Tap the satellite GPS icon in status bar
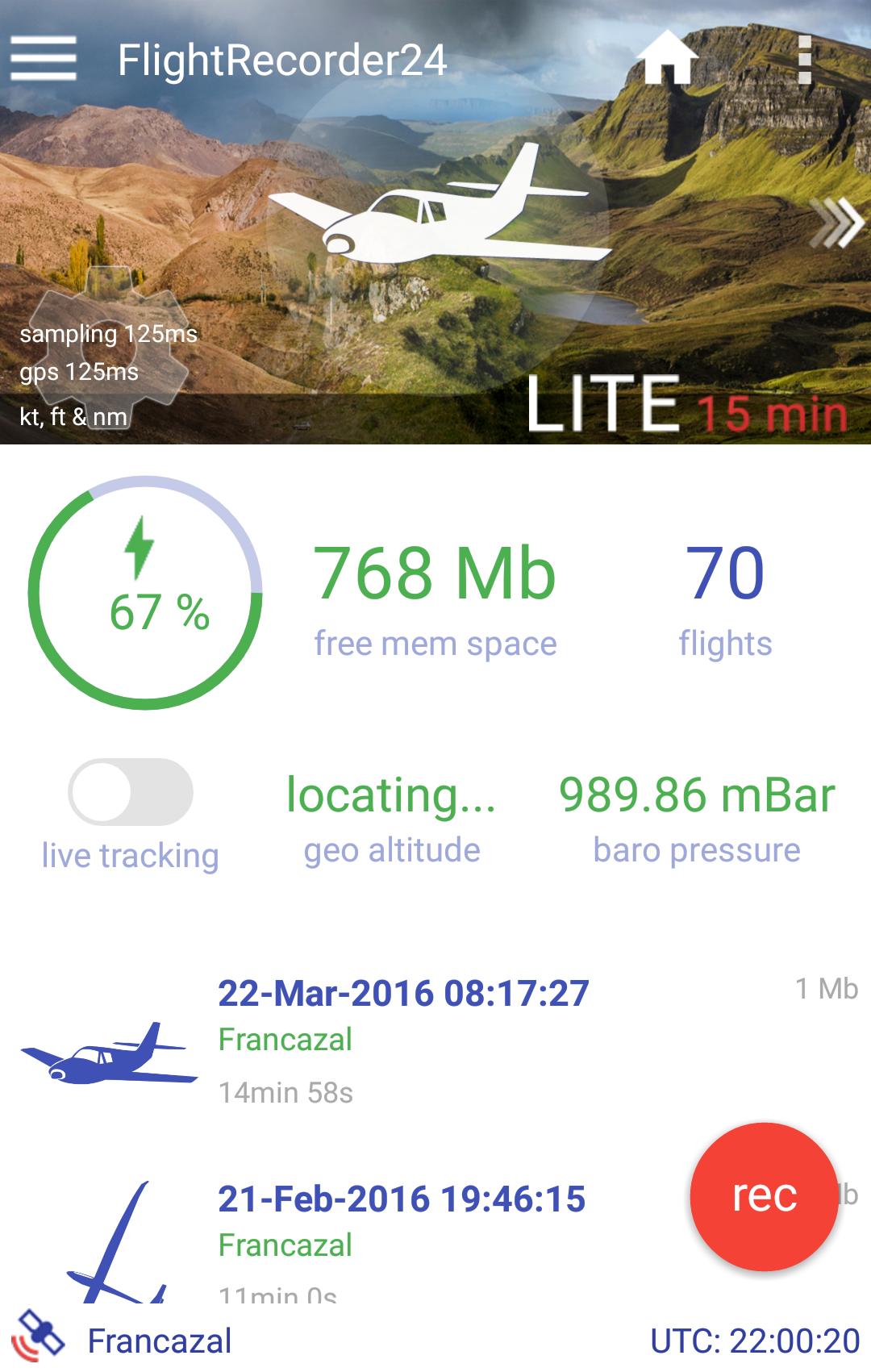Screen dimensions: 871x1372 (x=36, y=1335)
